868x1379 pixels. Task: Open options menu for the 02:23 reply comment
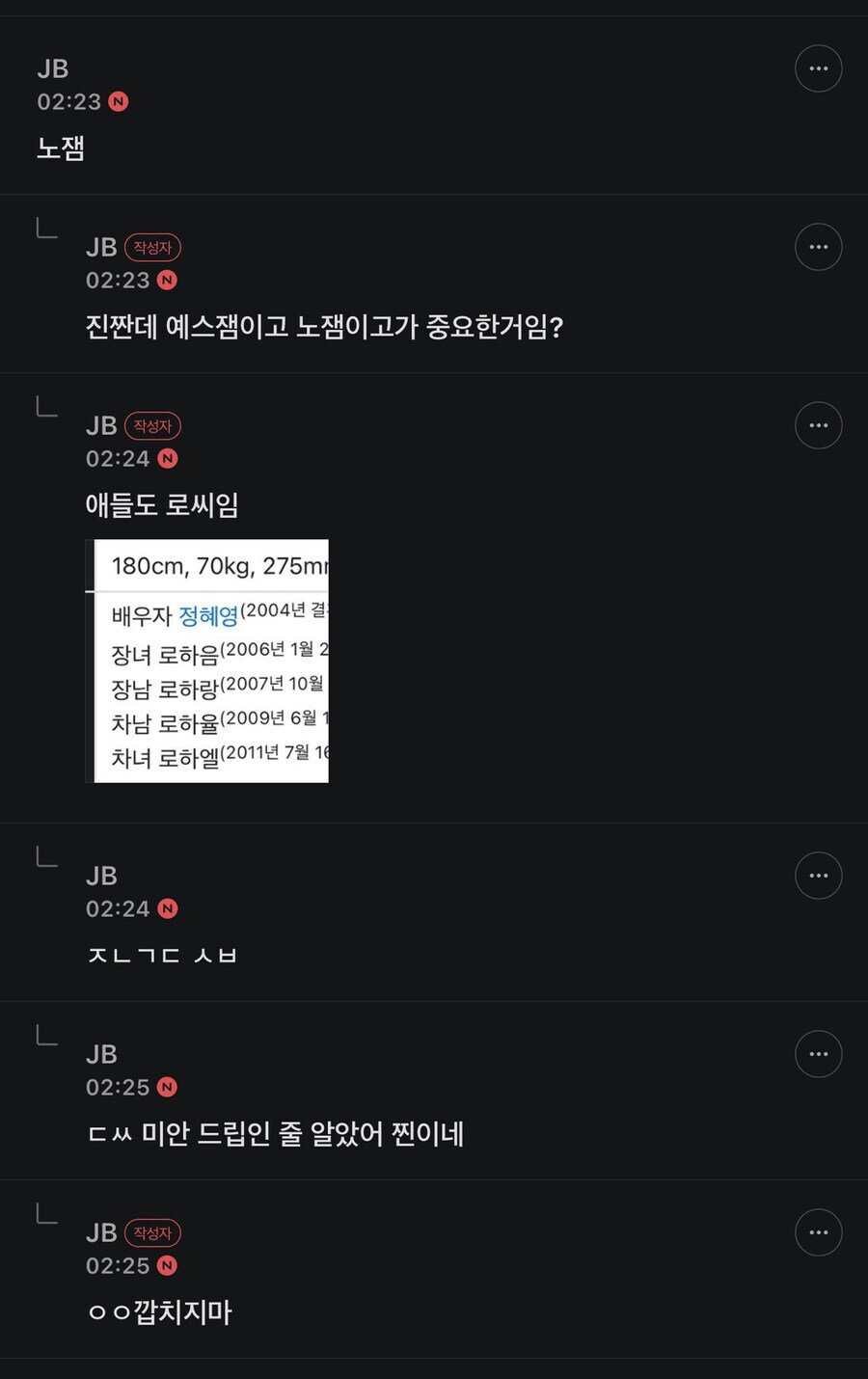818,247
